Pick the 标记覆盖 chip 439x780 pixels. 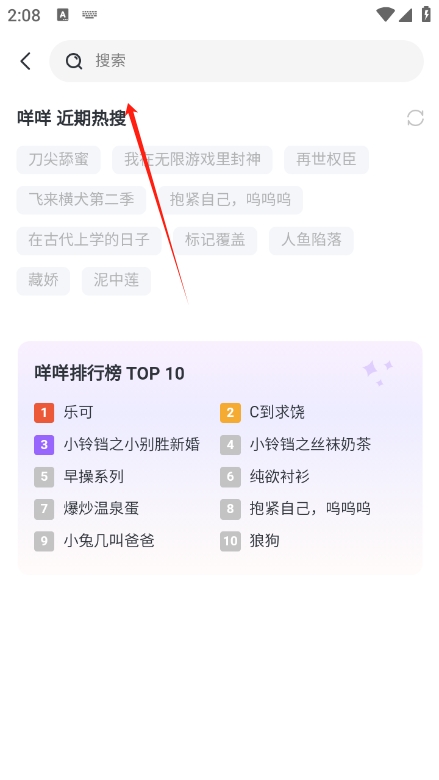215,240
